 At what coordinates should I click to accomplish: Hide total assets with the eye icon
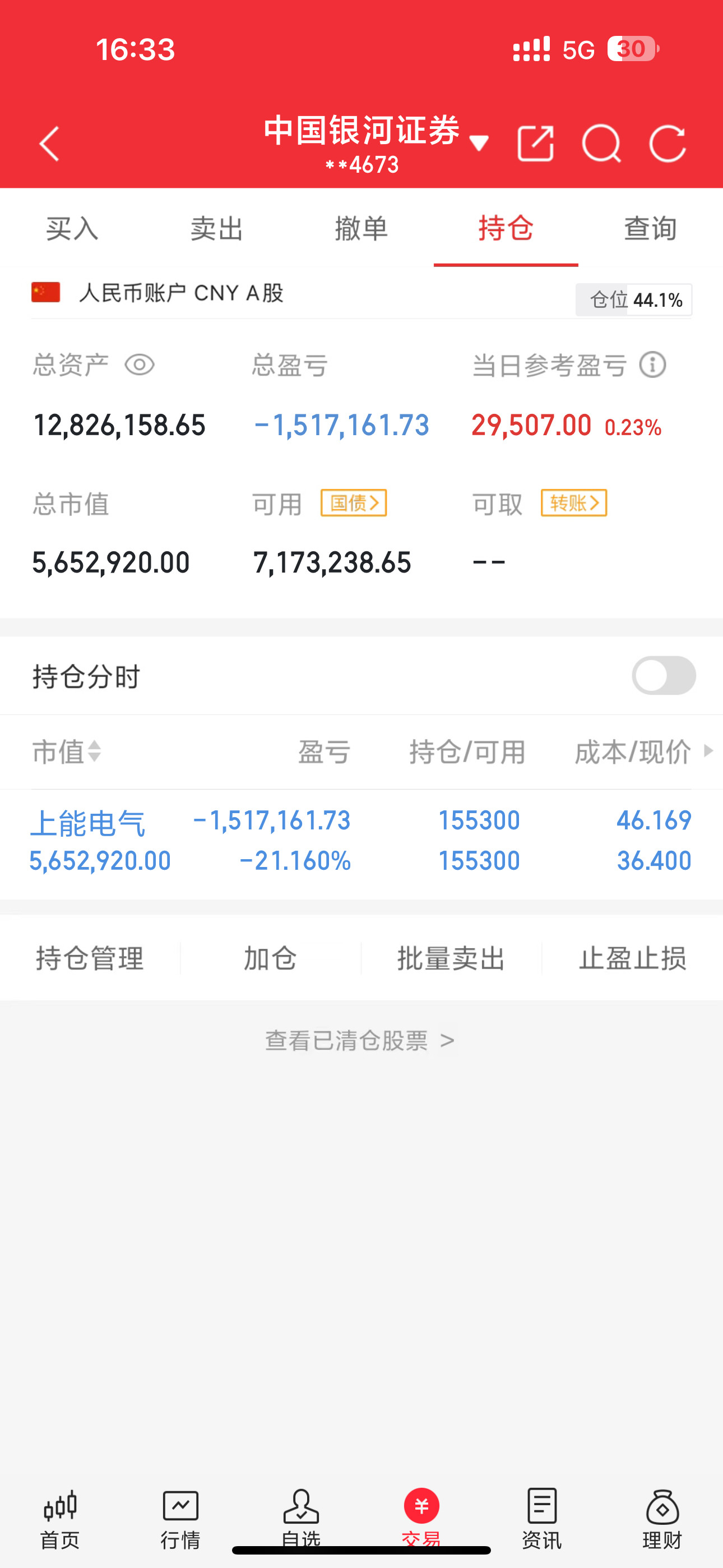tap(139, 365)
